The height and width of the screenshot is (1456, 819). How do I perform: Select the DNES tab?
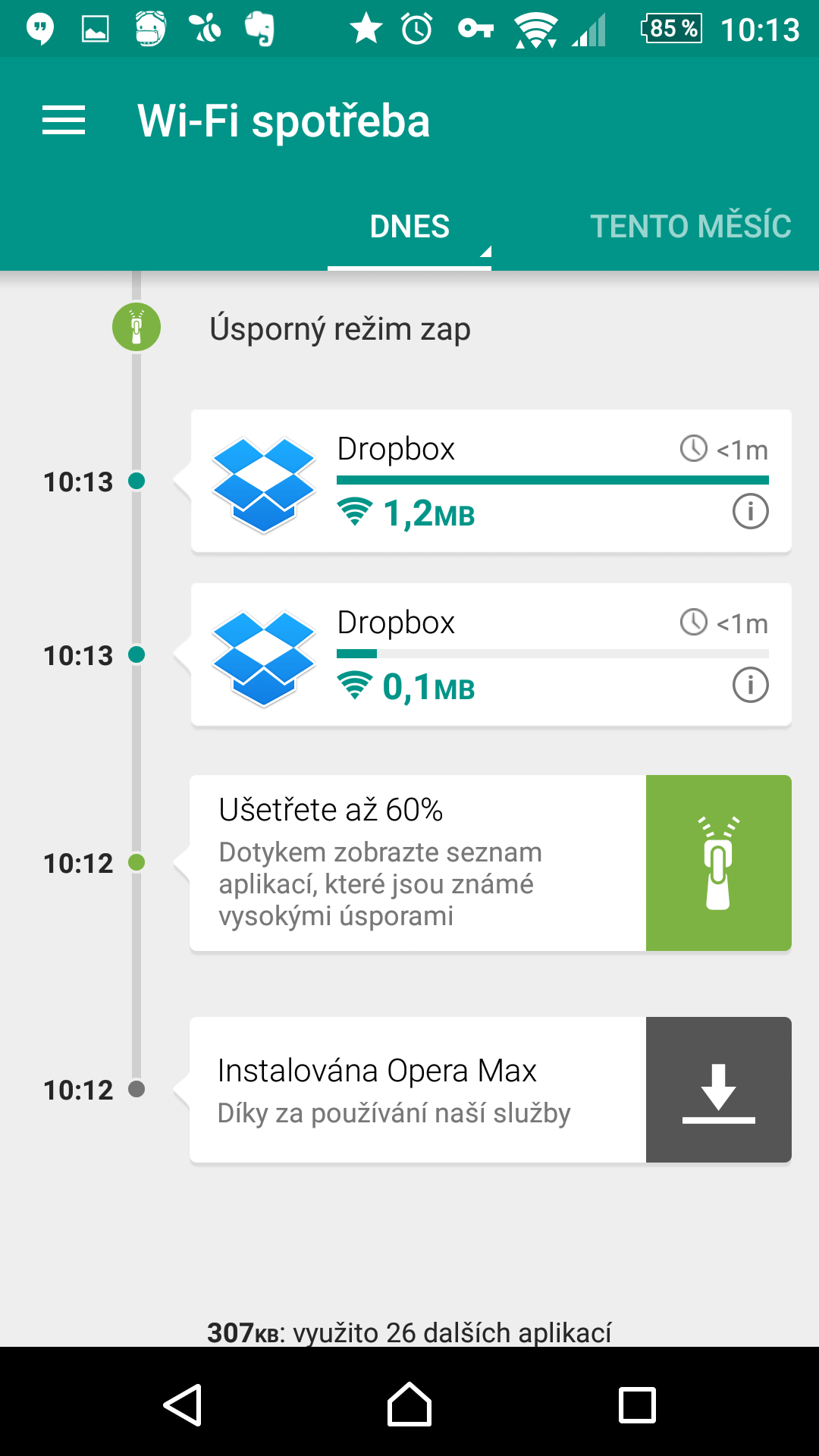click(409, 227)
